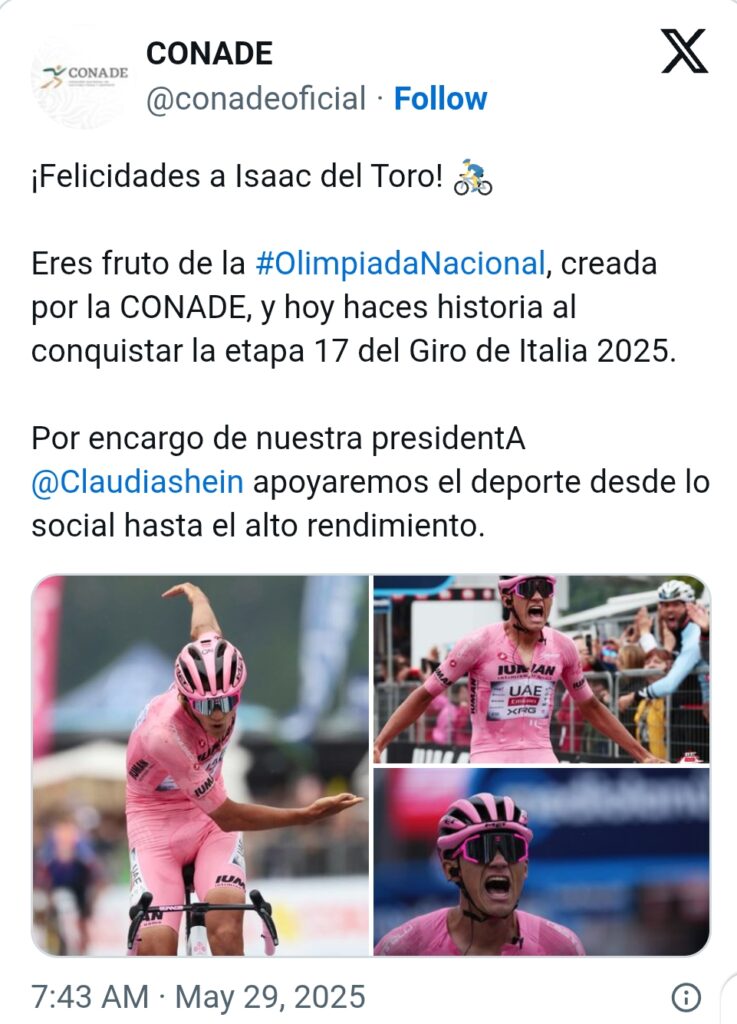
Task: Open the post timestamp May 29, 2025
Action: 198,997
